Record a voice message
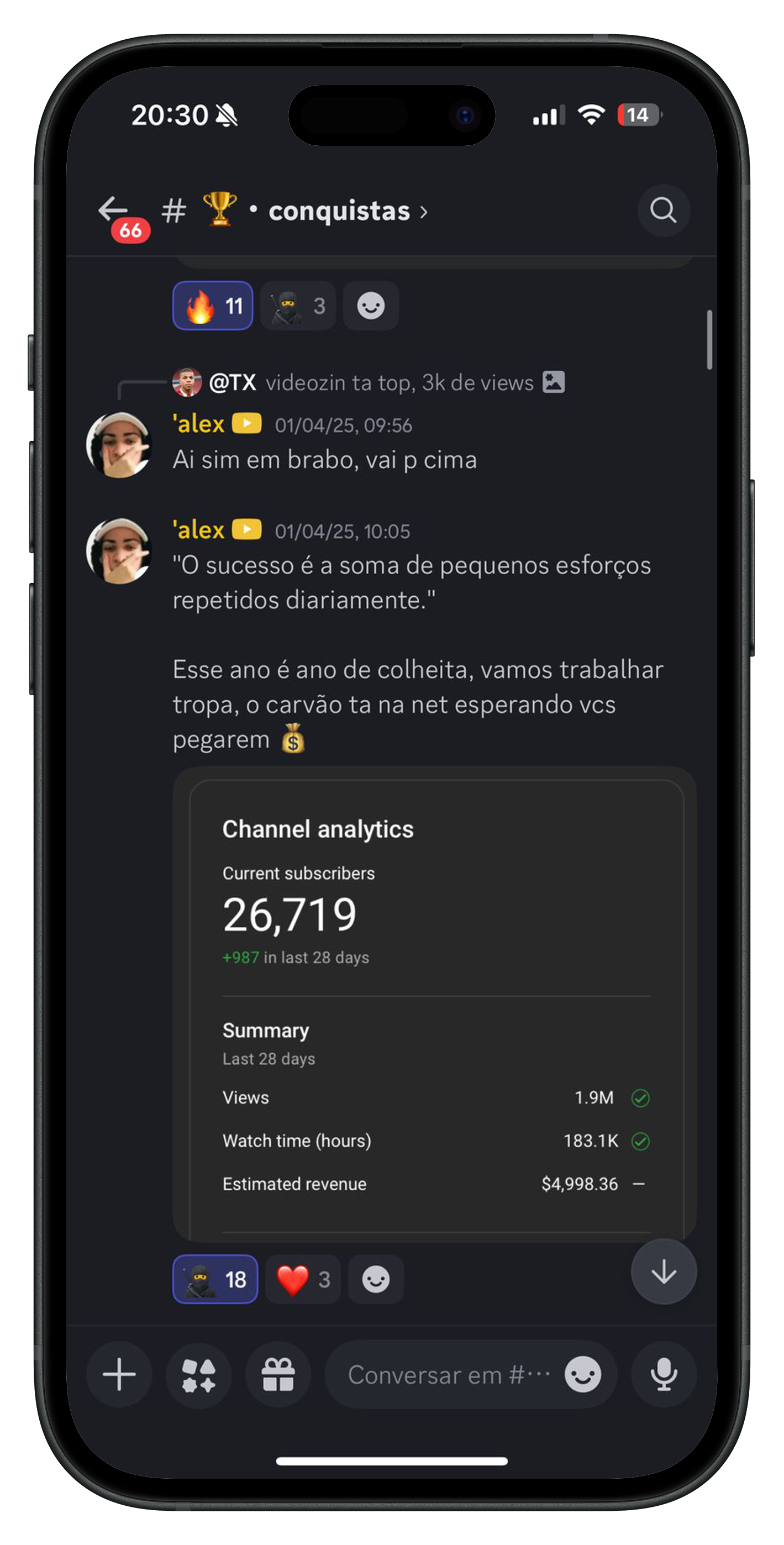The height and width of the screenshot is (1545, 784). click(x=664, y=1374)
